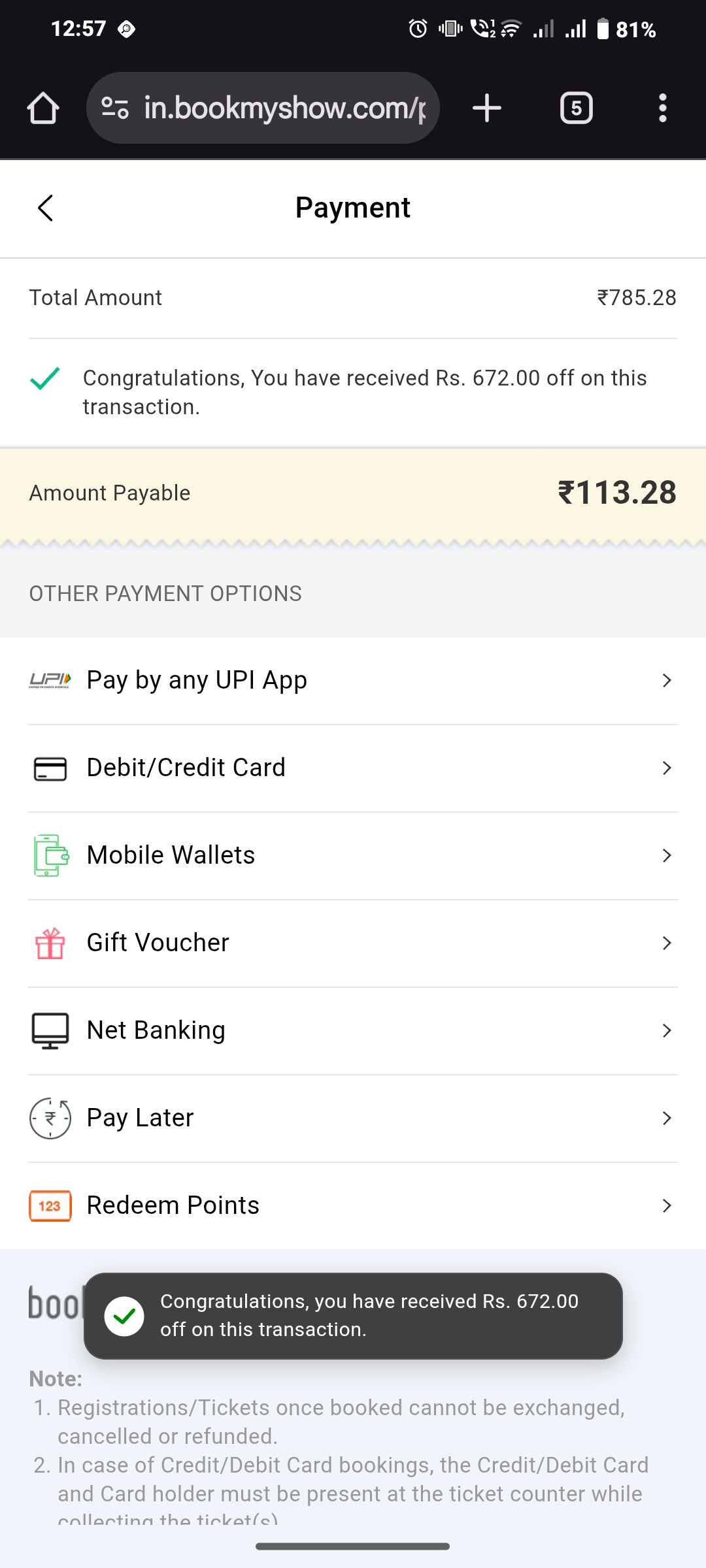Open Mobile Wallets option
The height and width of the screenshot is (1568, 706).
pos(353,856)
